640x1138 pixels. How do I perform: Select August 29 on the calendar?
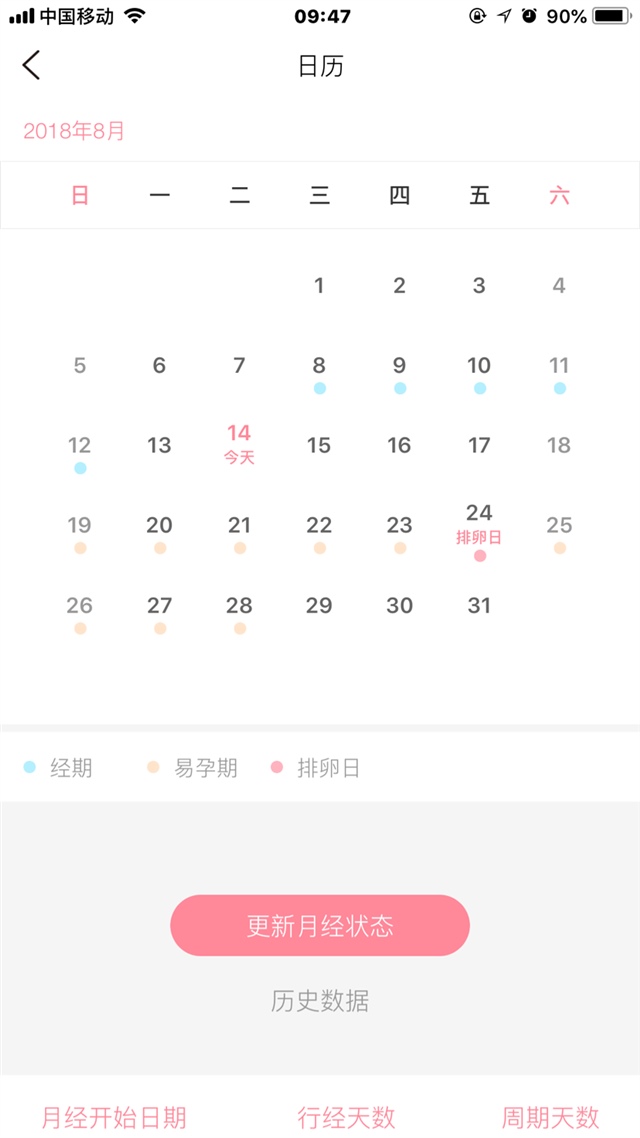[319, 606]
